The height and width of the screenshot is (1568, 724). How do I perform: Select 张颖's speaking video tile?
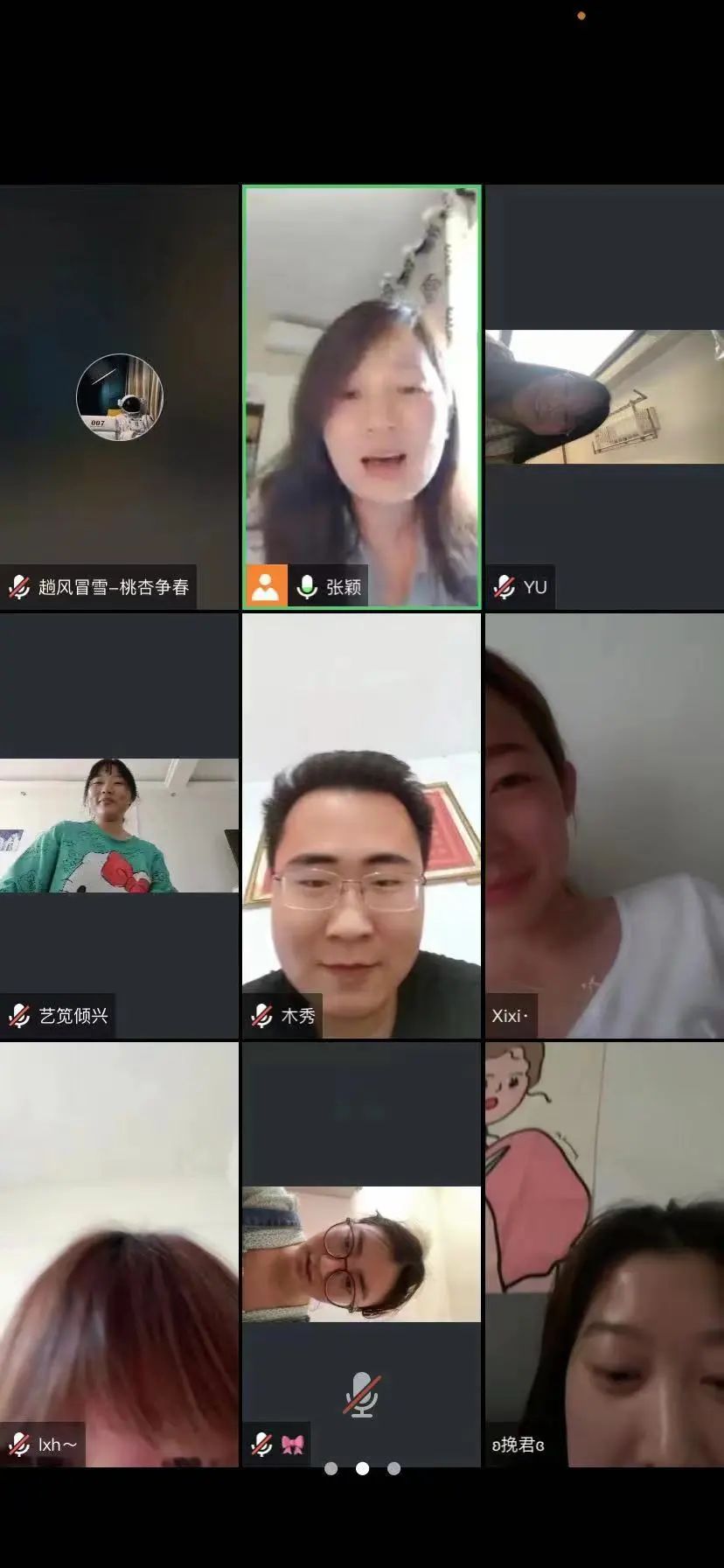361,395
